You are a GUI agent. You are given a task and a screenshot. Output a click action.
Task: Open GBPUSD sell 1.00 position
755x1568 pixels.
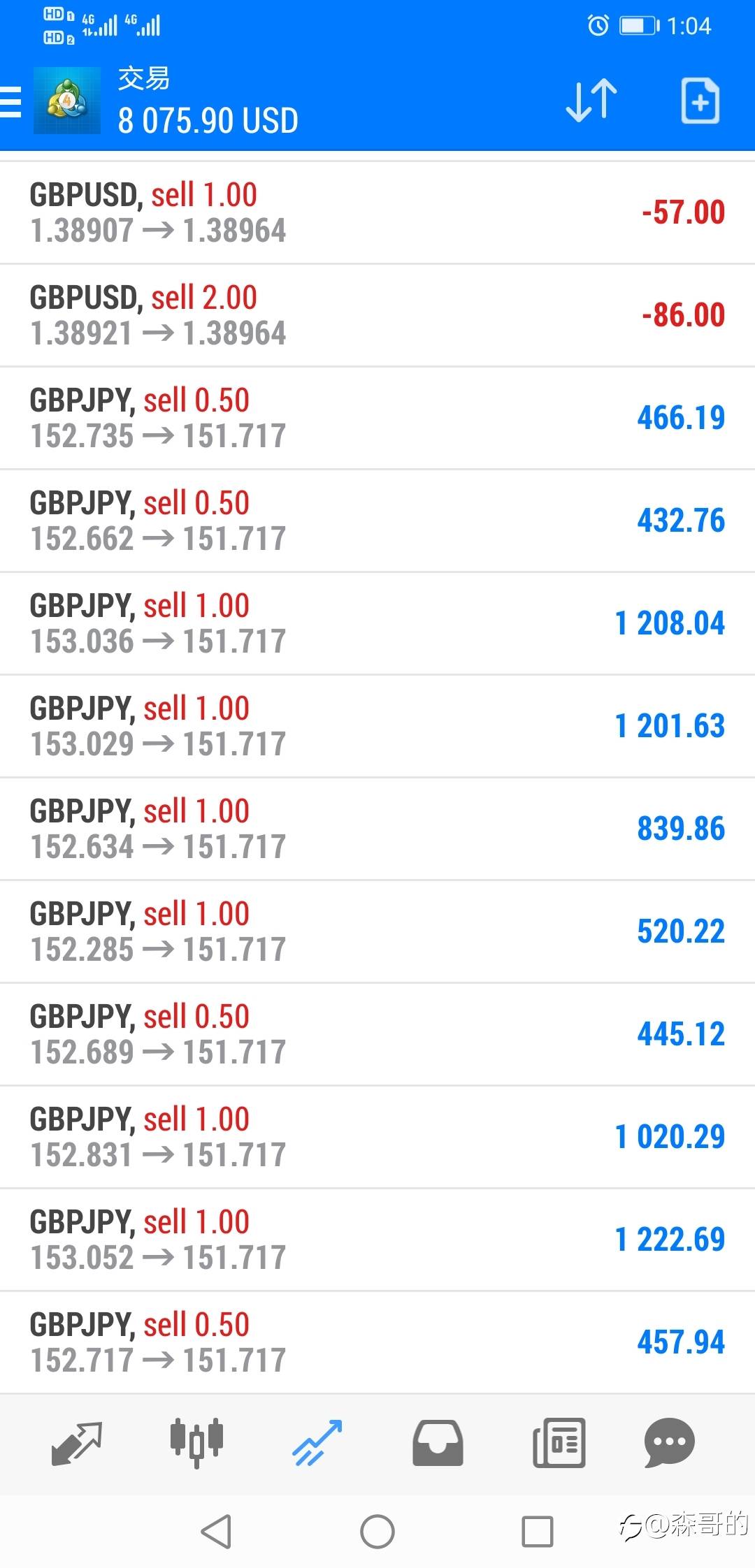tap(377, 212)
